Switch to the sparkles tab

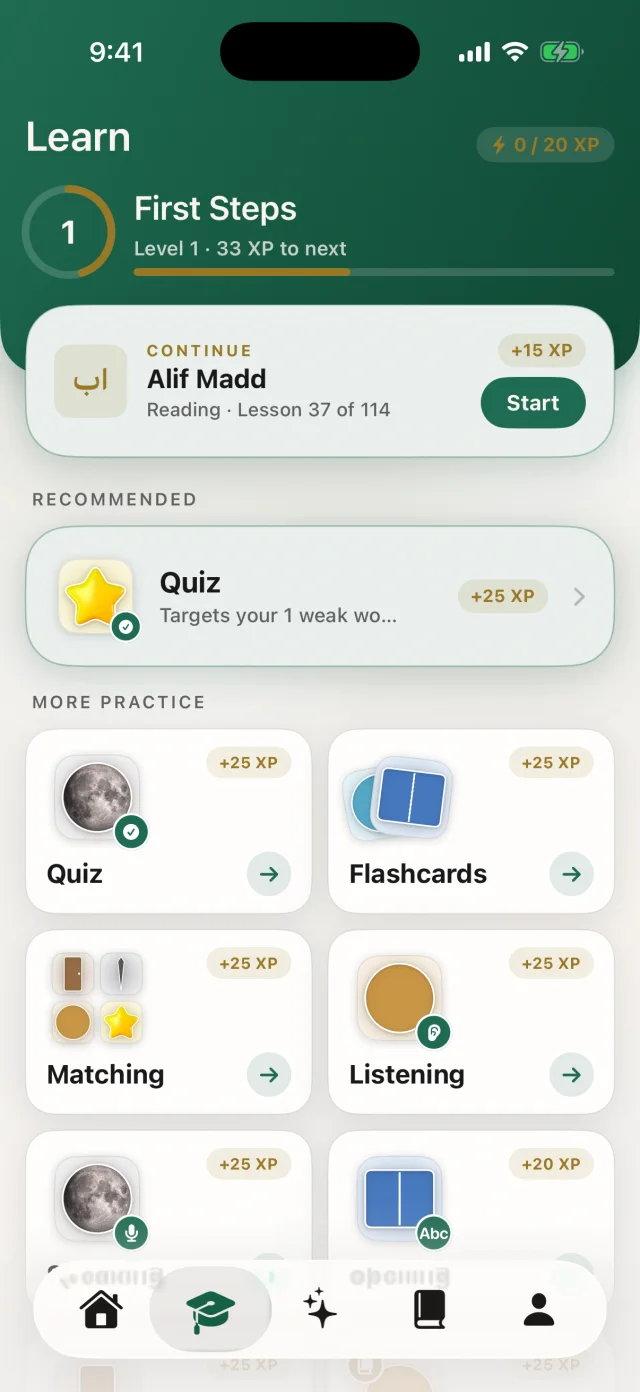coord(320,1309)
